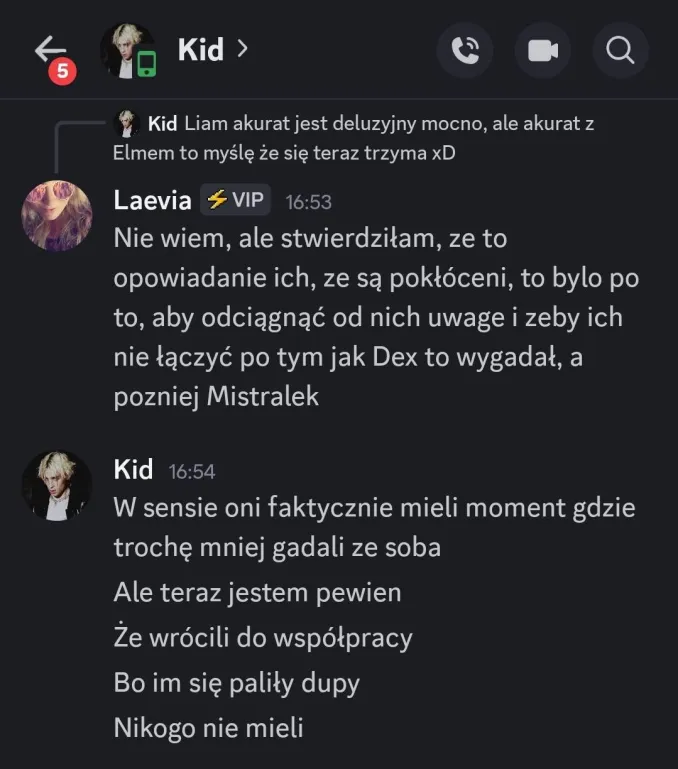Image resolution: width=678 pixels, height=769 pixels.
Task: Start a voice call with Kid
Action: [465, 50]
